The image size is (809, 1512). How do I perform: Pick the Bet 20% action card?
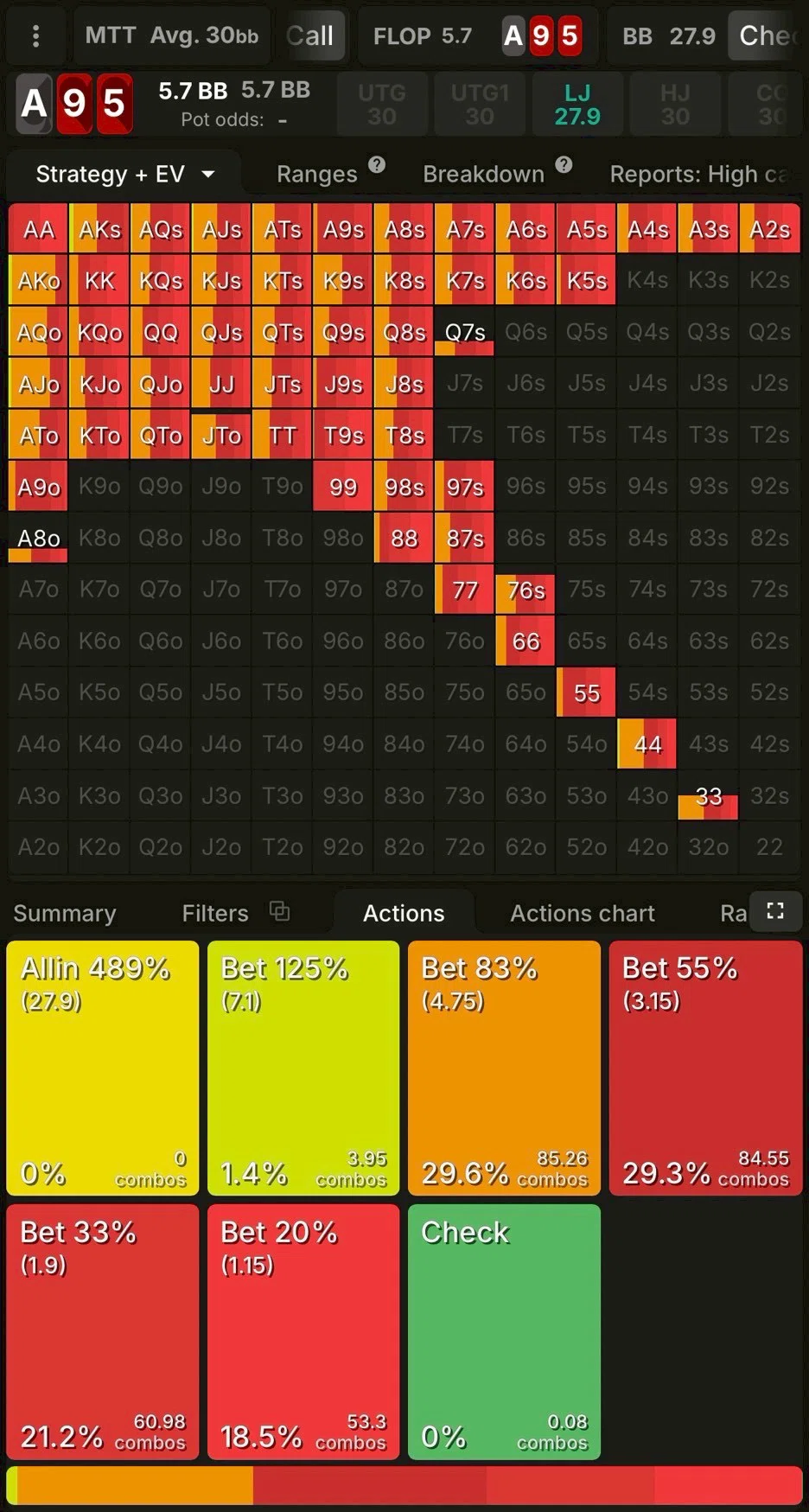coord(303,1331)
